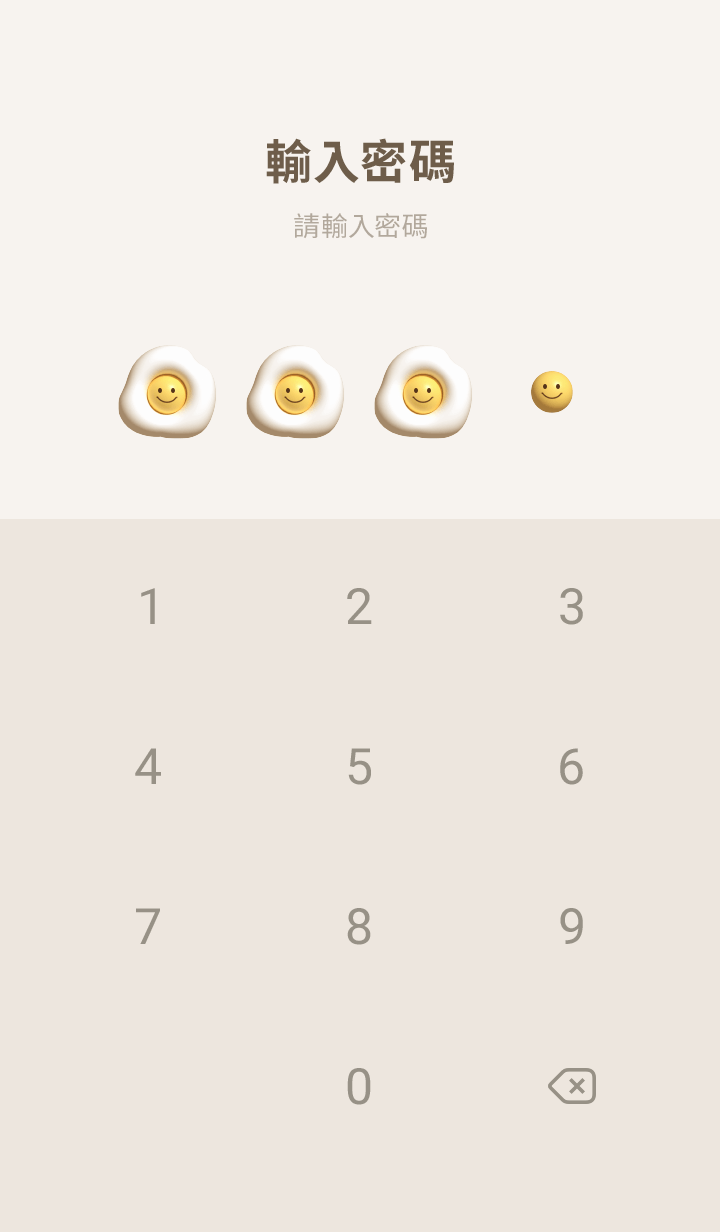
Task: Tap digit 7
Action: click(148, 927)
